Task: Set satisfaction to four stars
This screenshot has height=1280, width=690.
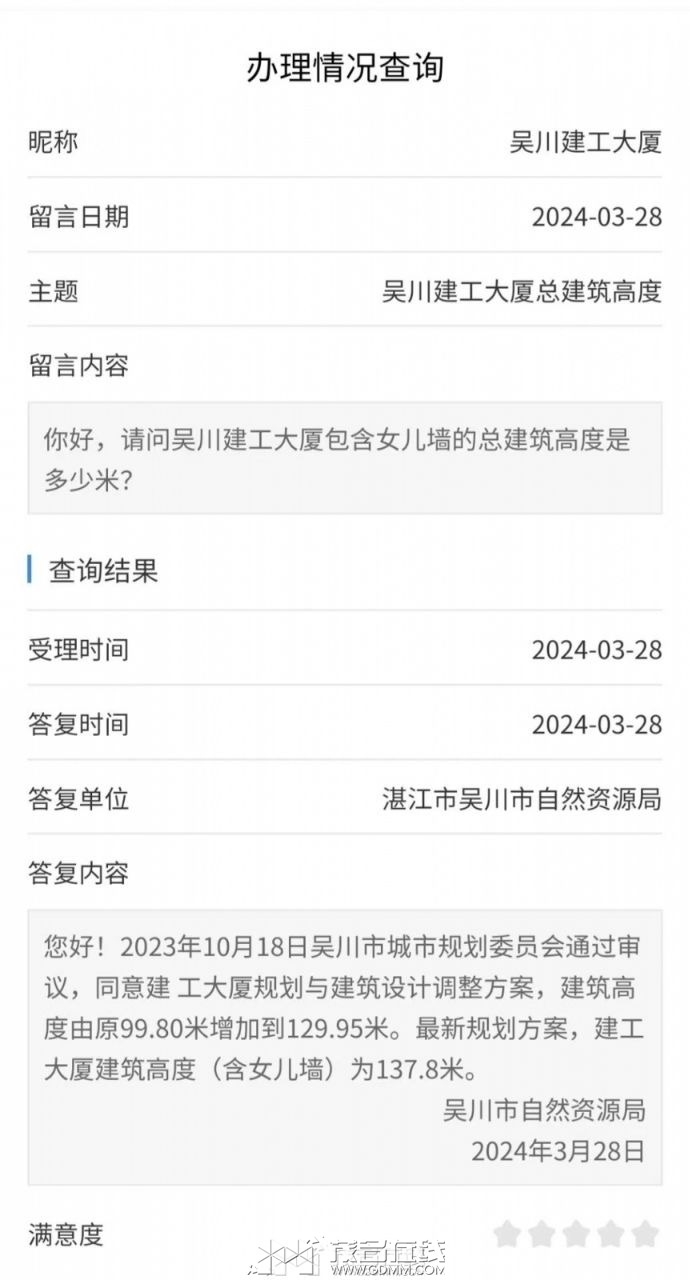Action: tap(611, 1234)
